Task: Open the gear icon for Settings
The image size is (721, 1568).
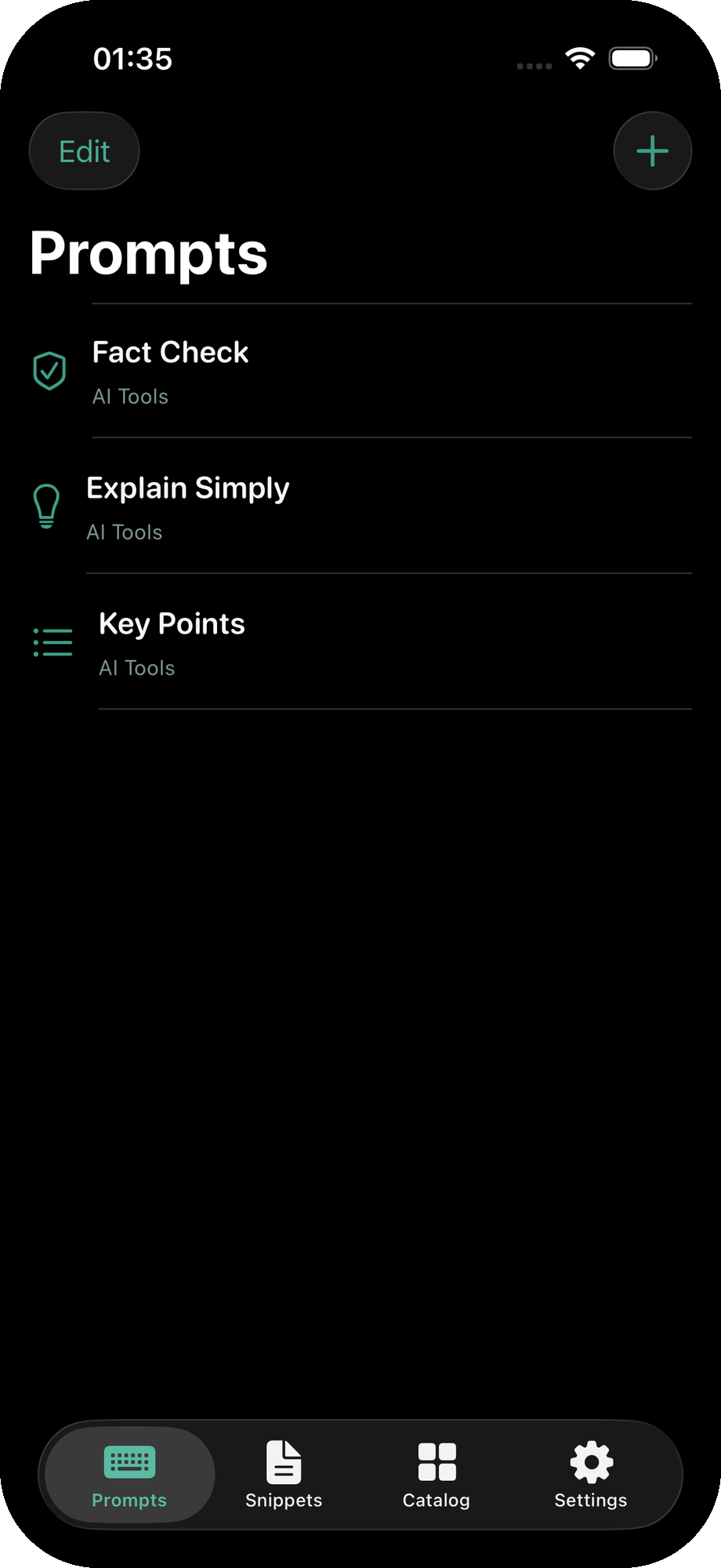Action: 590,1461
